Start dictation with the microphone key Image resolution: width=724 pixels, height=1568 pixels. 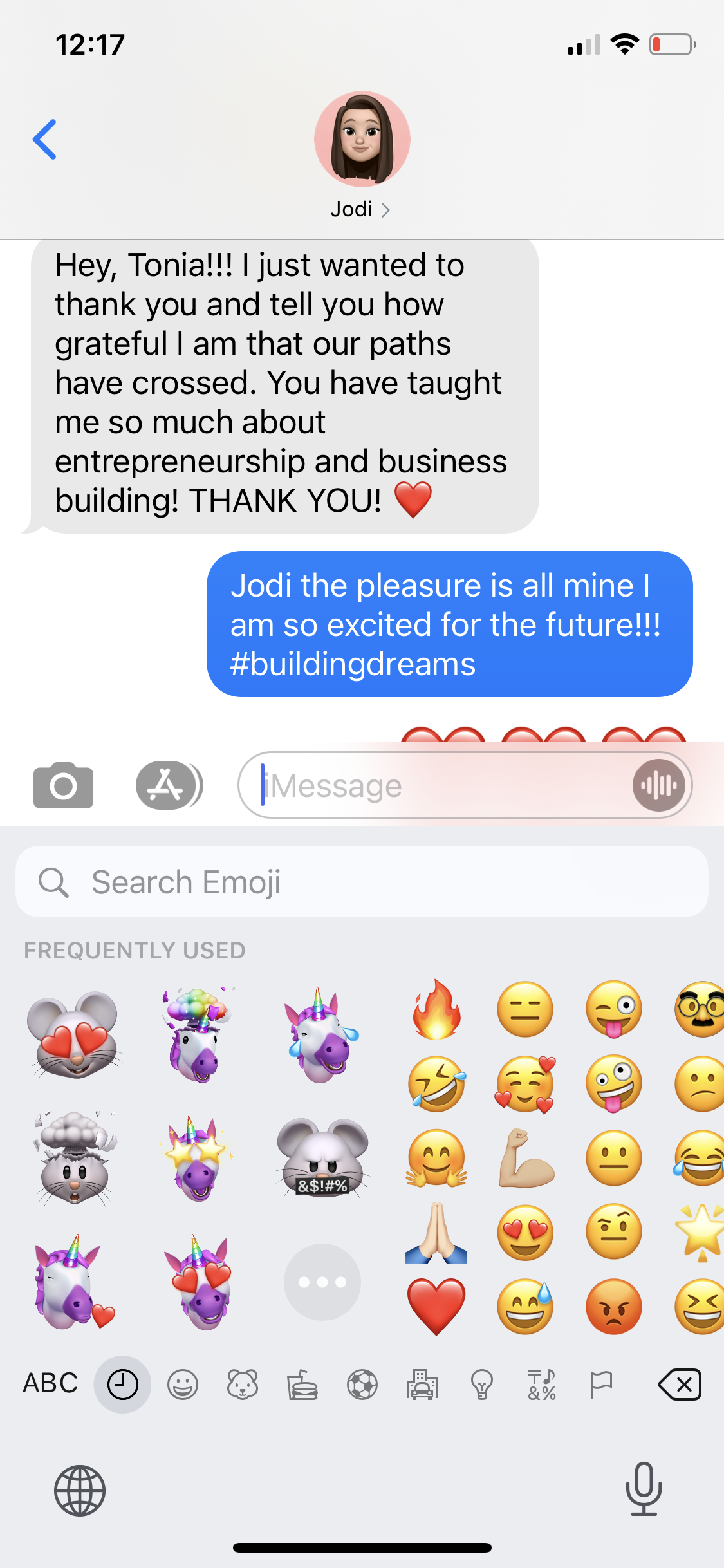pyautogui.click(x=644, y=1489)
